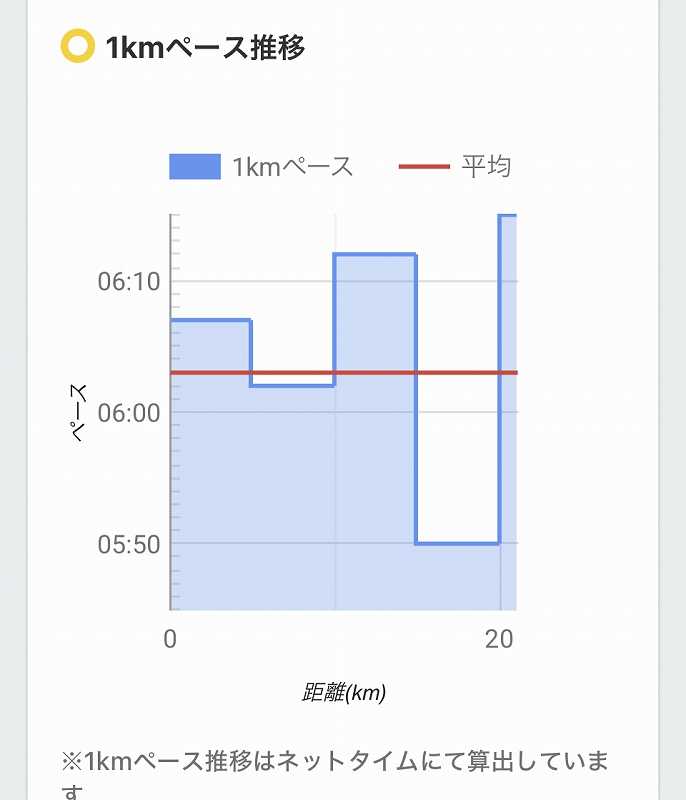686x800 pixels.
Task: Tap the 05:50 pace segment in chart
Action: 458,543
